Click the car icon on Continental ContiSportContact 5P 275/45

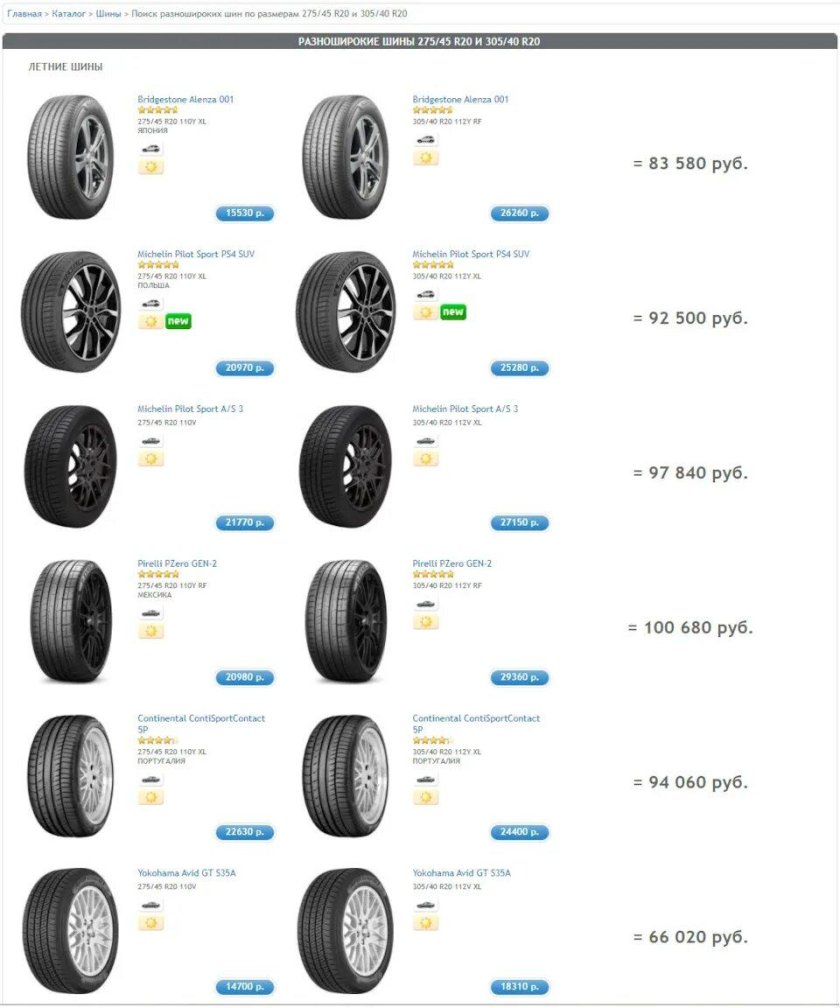coord(149,778)
